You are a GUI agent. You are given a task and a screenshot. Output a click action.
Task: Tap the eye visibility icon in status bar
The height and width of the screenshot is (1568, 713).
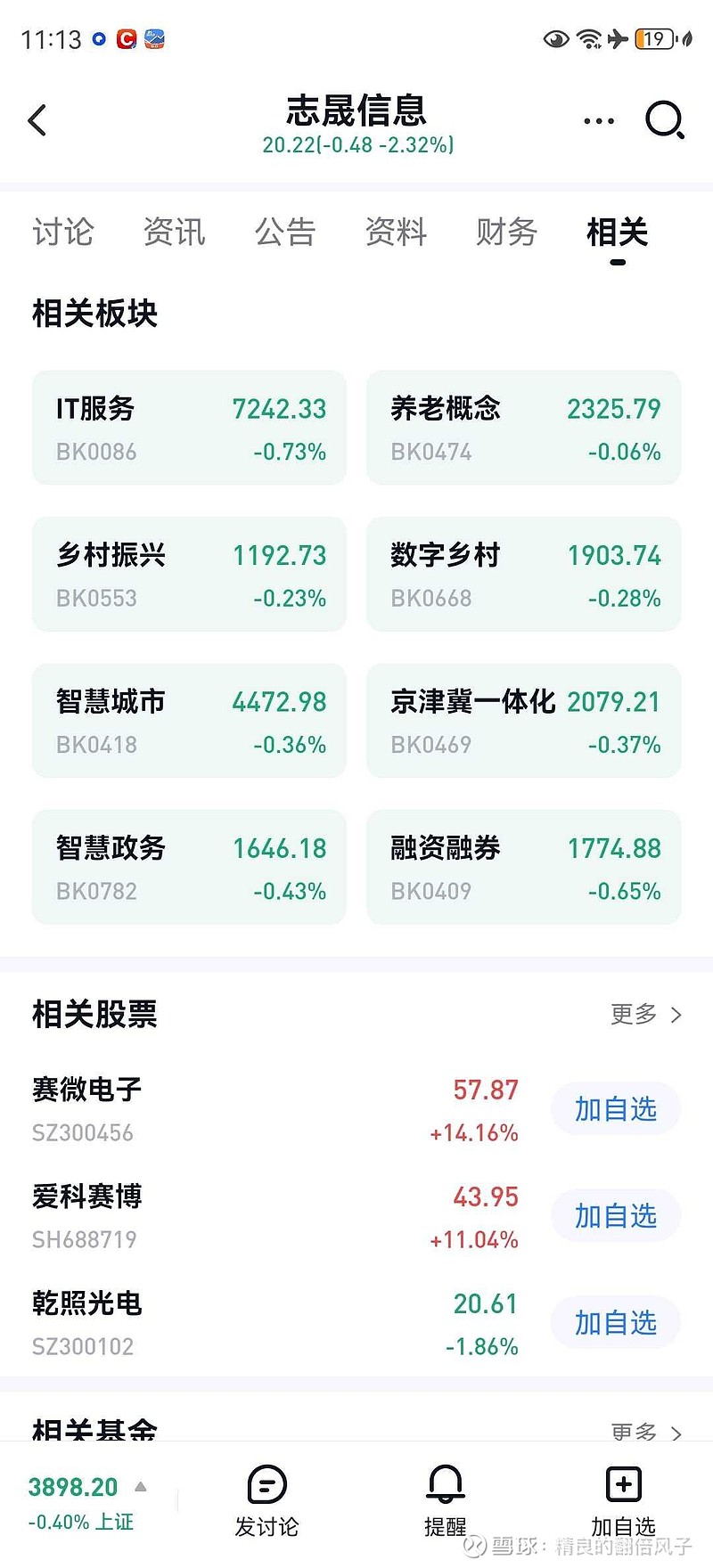tap(555, 39)
